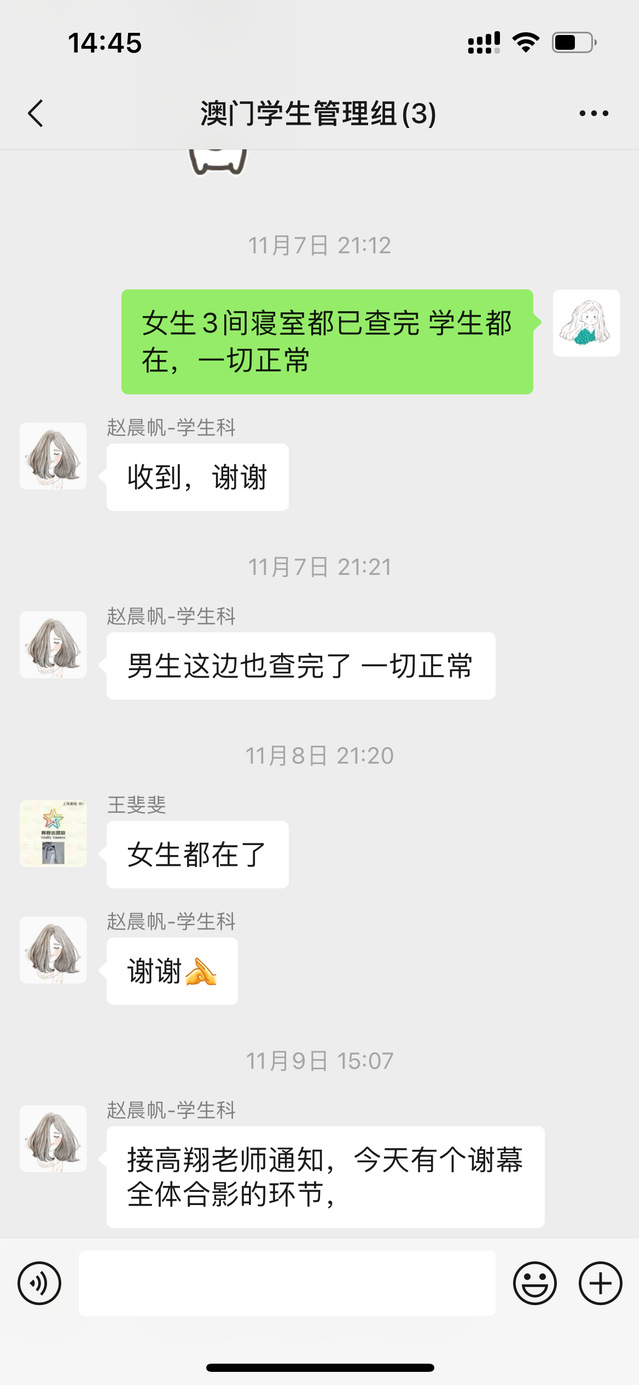
Task: Switch to voice message input
Action: (40, 1283)
